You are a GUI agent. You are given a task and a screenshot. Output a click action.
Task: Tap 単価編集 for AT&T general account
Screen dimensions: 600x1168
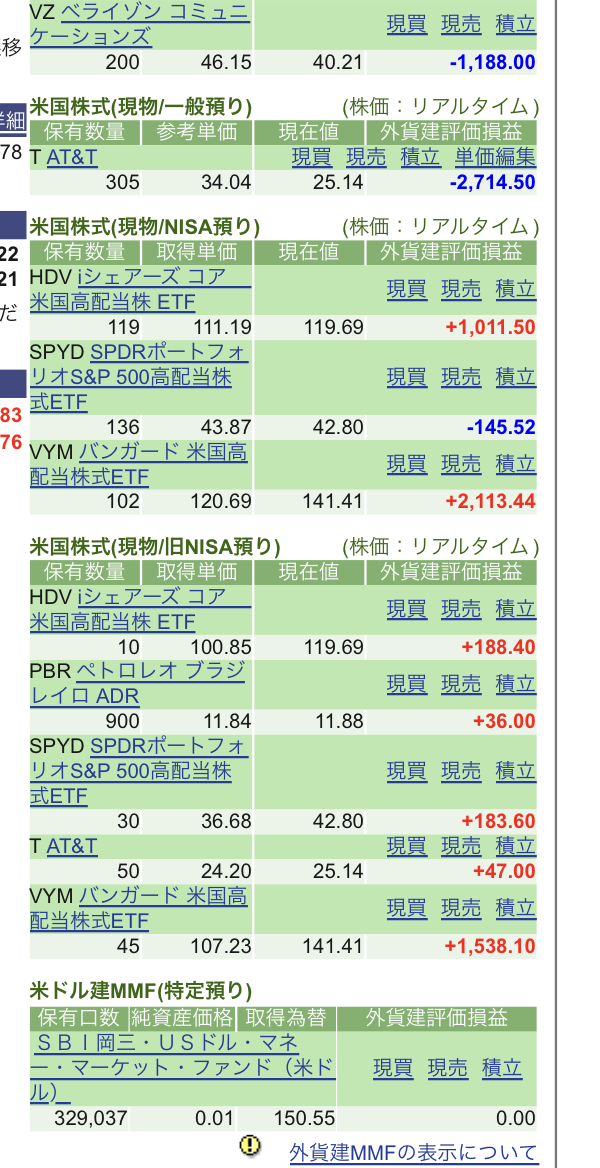(x=495, y=157)
